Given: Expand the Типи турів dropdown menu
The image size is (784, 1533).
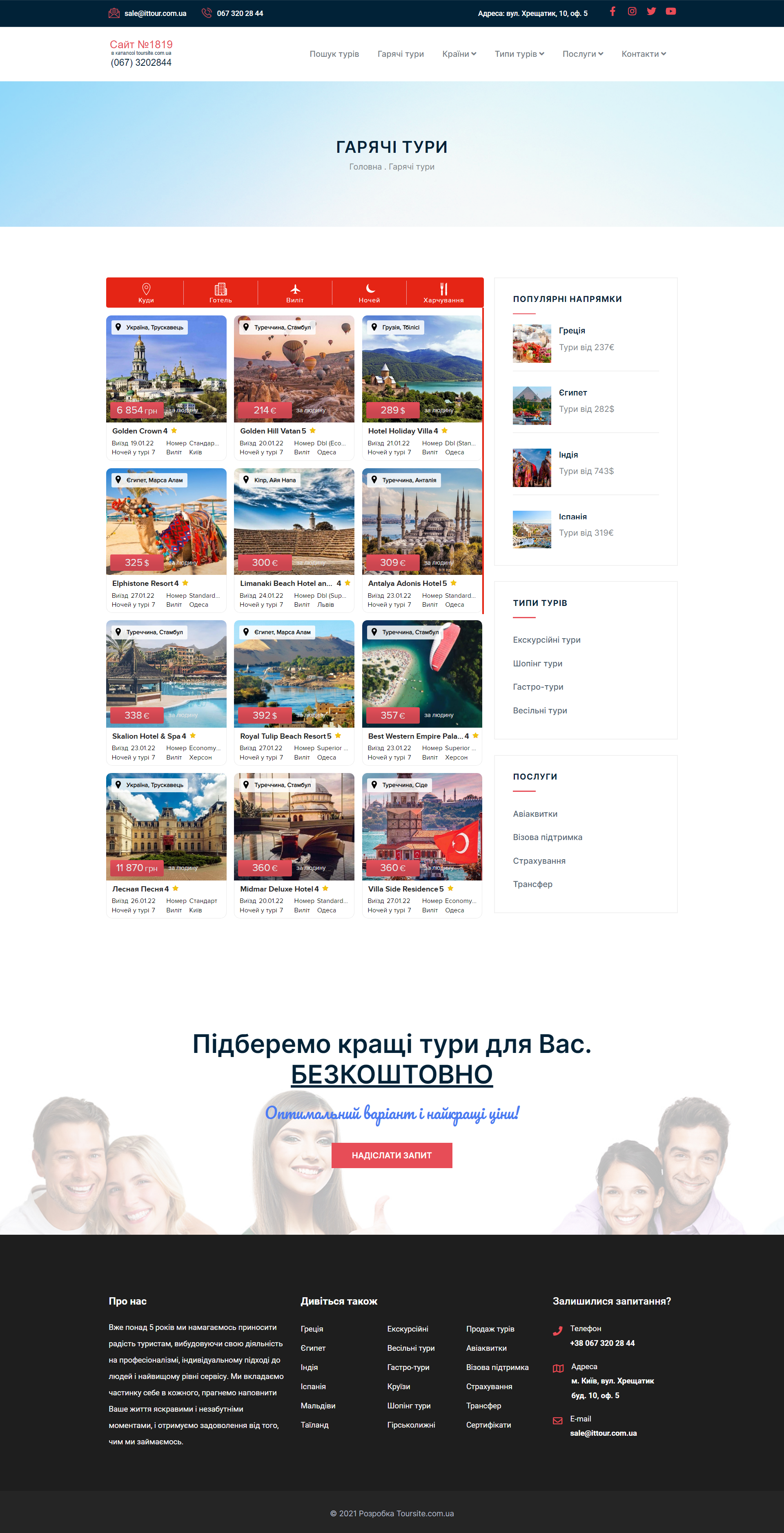Looking at the screenshot, I should point(519,54).
